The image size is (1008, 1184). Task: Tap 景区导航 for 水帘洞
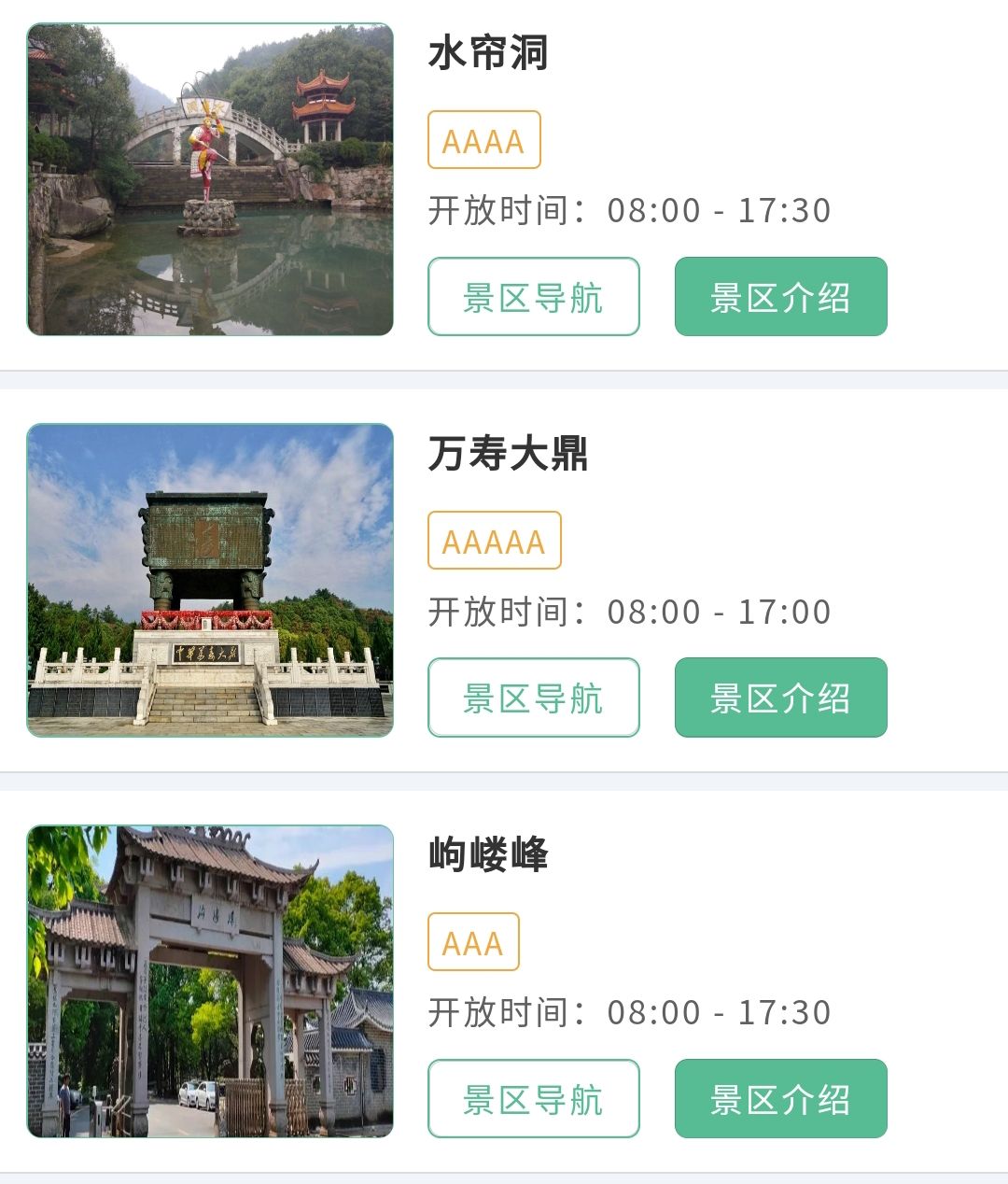(533, 297)
